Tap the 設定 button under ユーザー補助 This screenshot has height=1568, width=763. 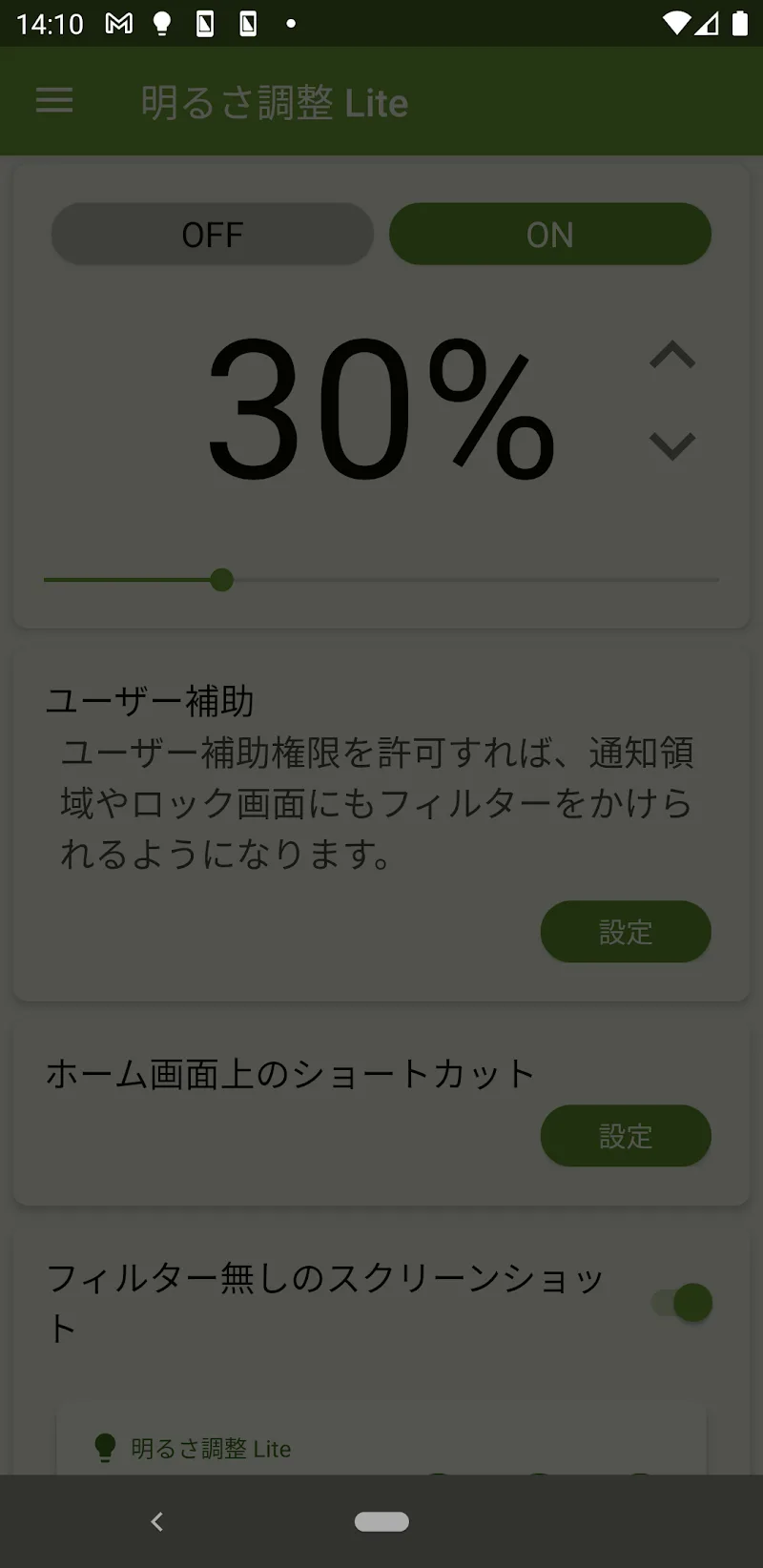pos(626,932)
